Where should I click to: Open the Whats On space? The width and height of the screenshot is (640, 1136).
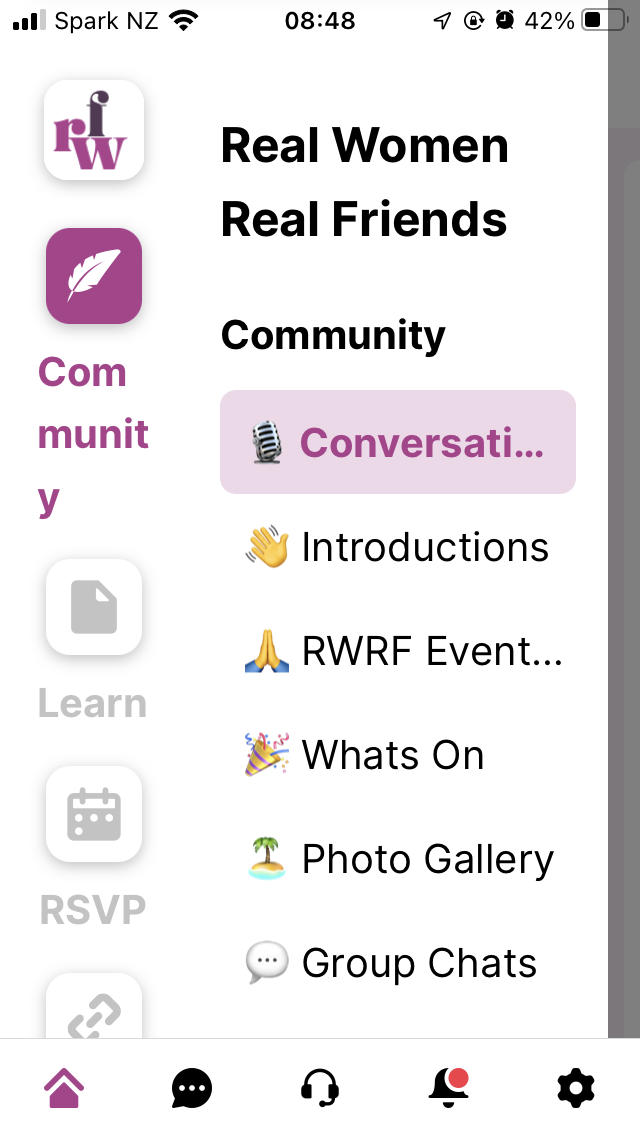(366, 755)
